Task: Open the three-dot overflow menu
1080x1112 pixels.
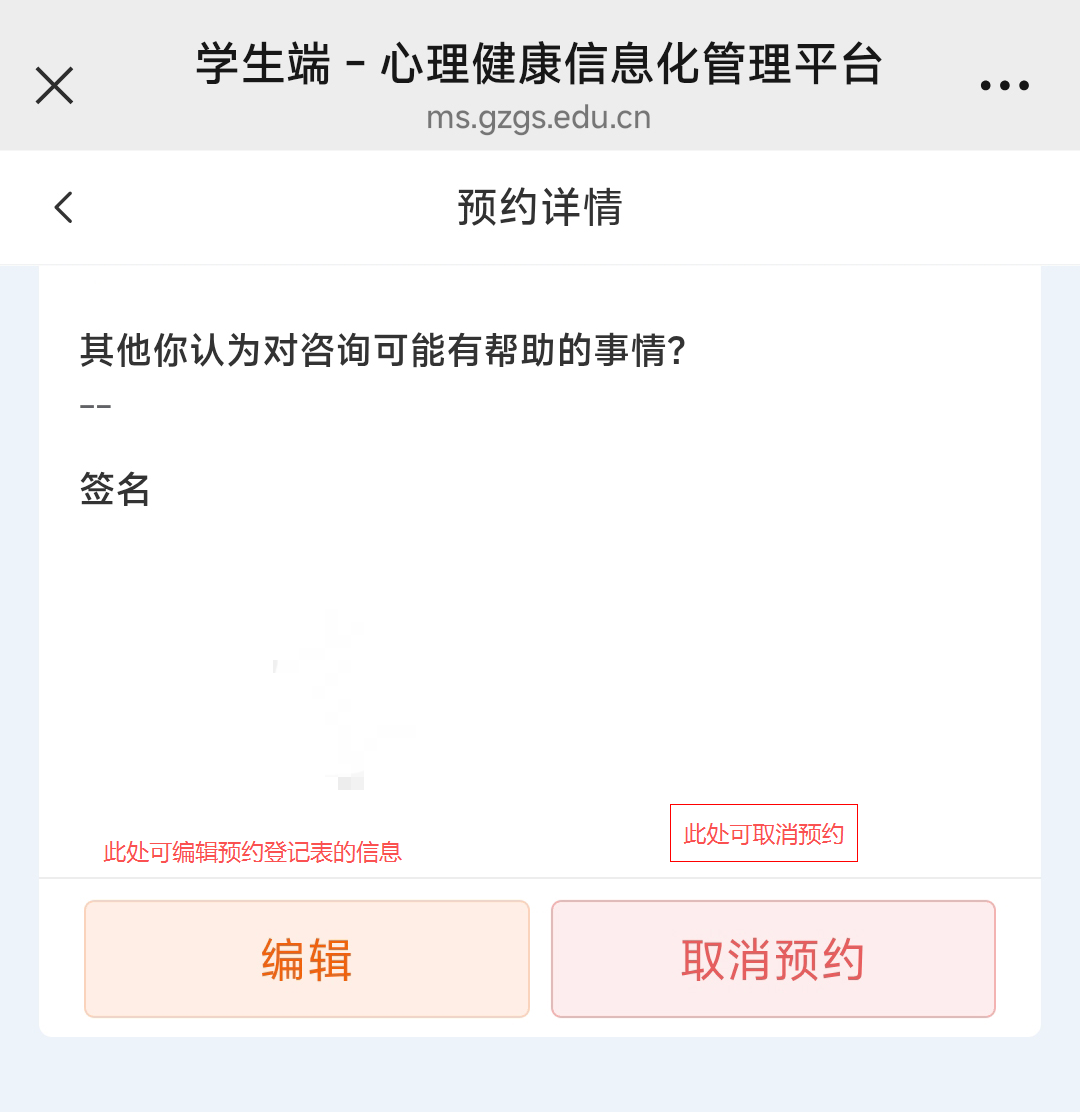Action: pyautogui.click(x=1004, y=86)
